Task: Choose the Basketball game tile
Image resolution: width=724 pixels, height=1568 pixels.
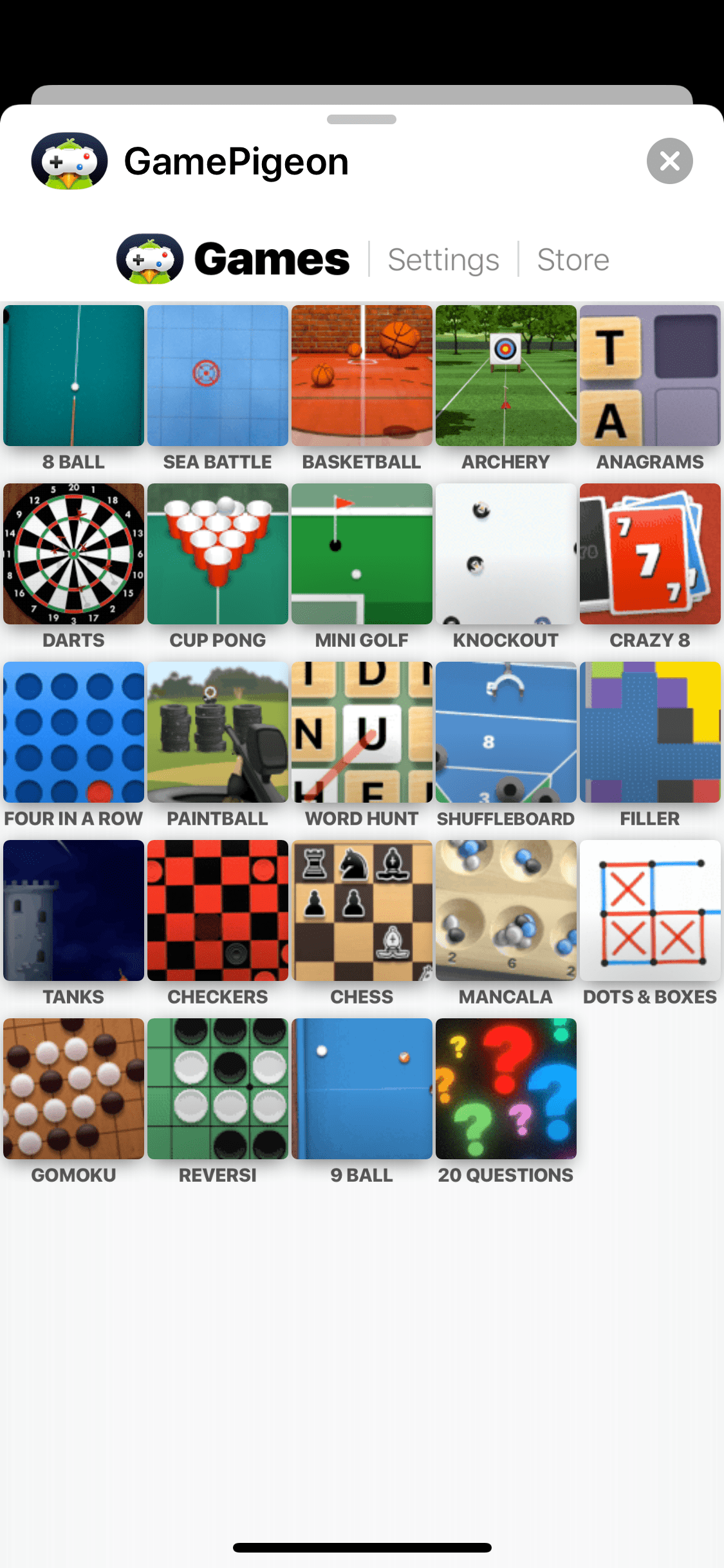Action: [362, 376]
